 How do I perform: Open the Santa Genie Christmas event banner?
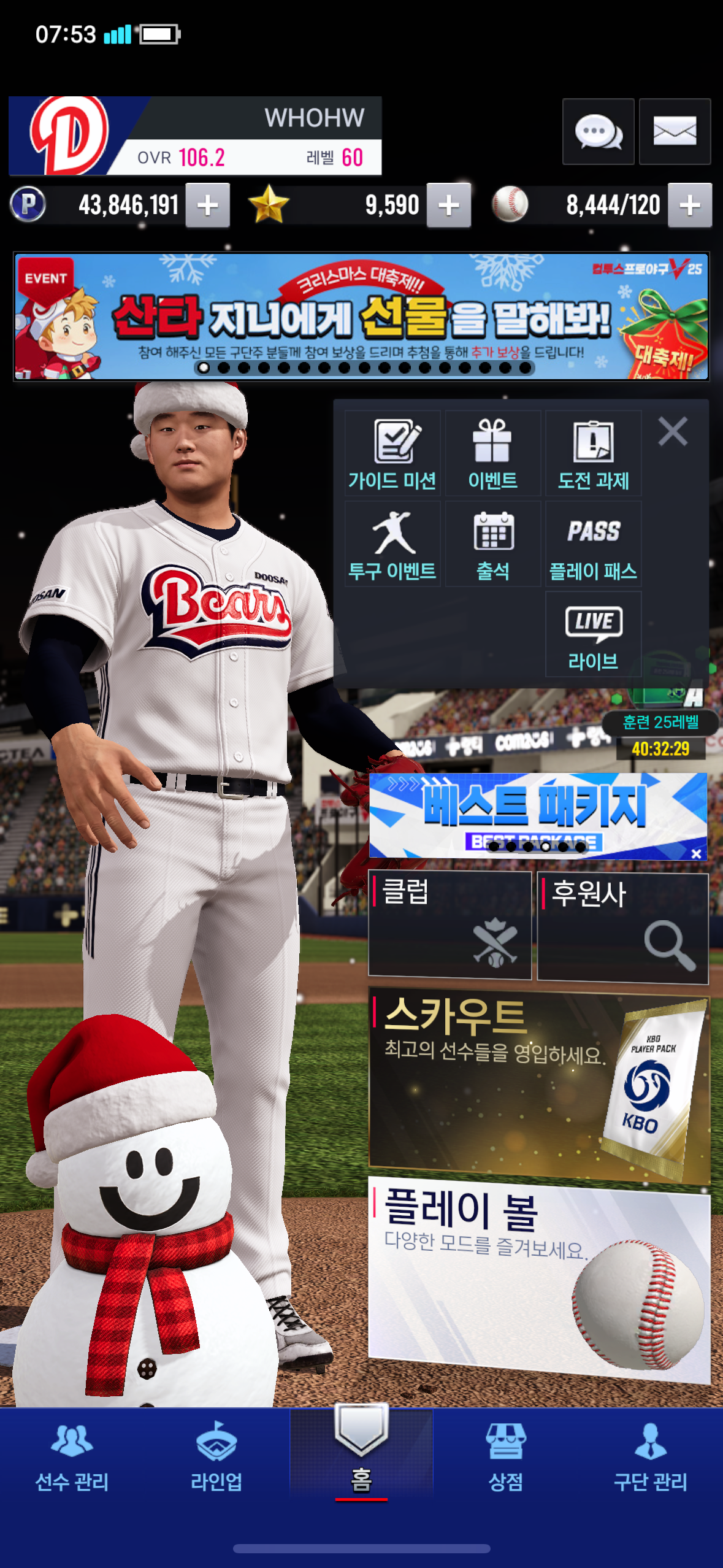click(x=361, y=316)
